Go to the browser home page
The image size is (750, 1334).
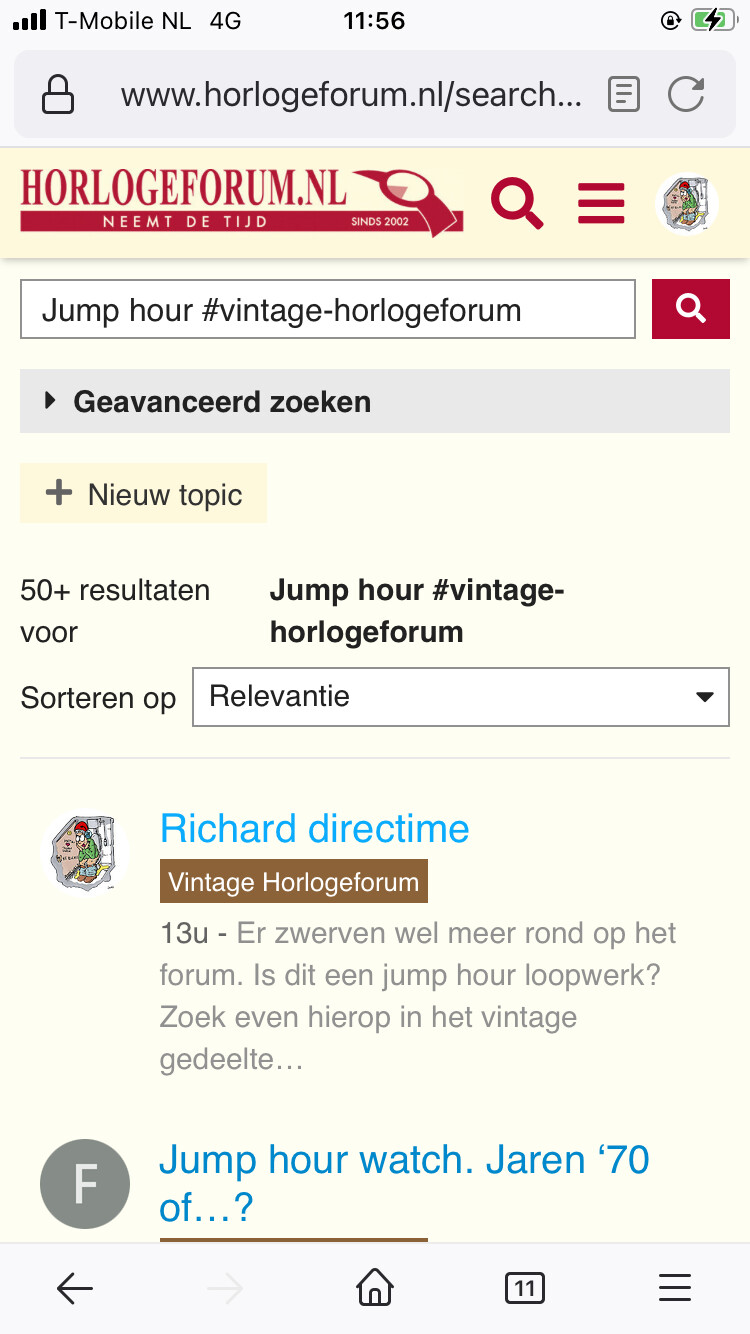[375, 1288]
